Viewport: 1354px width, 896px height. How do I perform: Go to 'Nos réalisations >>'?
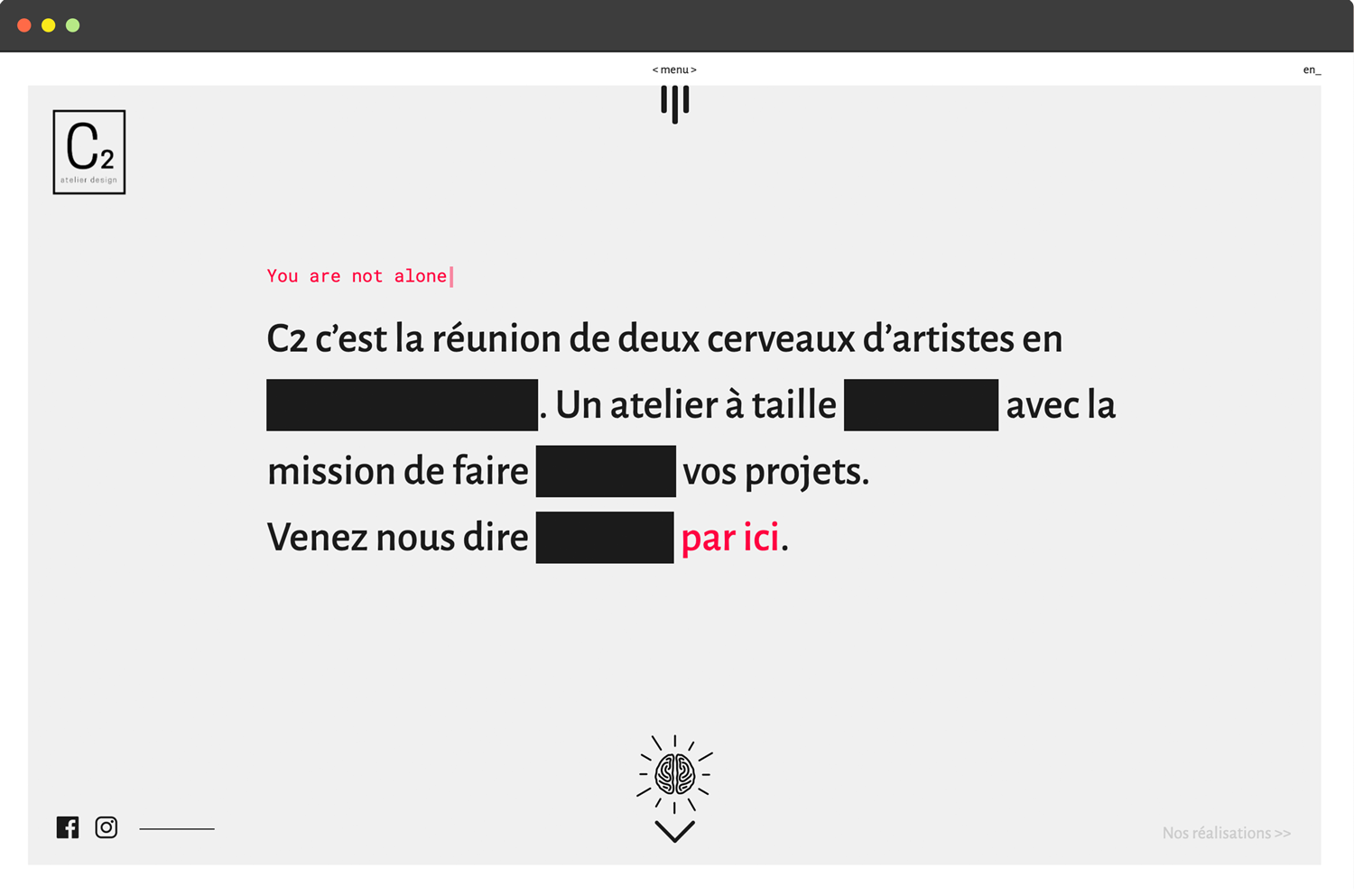pyautogui.click(x=1226, y=833)
